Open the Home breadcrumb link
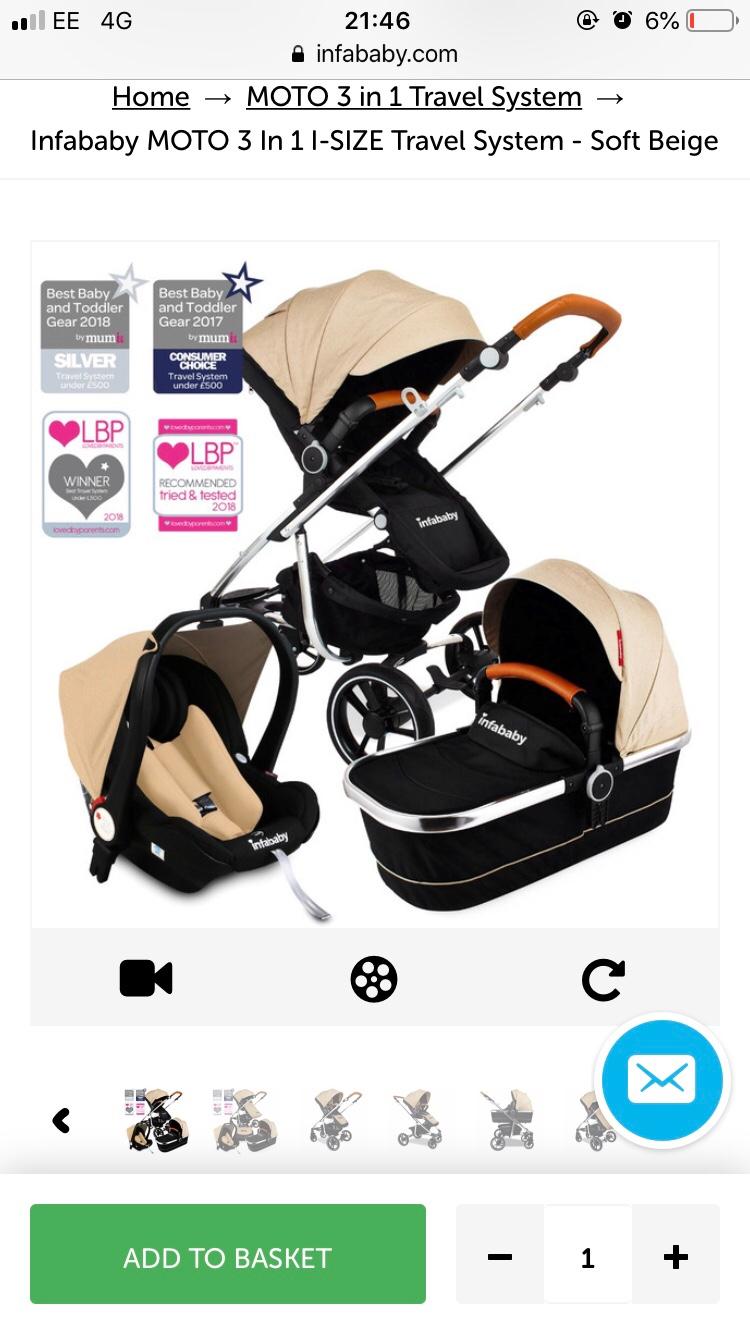750x1334 pixels. pos(151,97)
